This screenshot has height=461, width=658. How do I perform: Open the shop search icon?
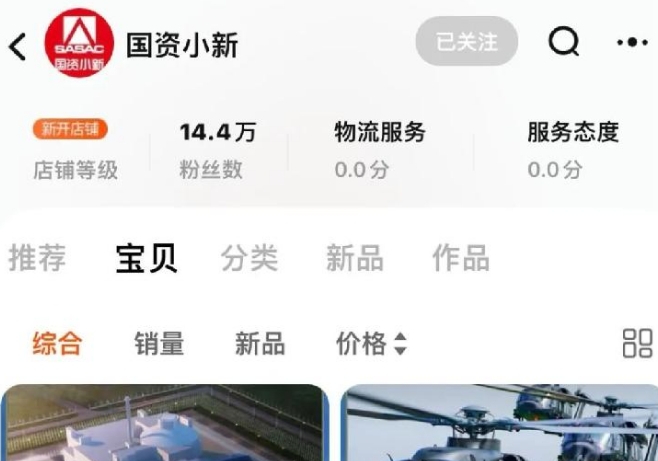pos(564,42)
